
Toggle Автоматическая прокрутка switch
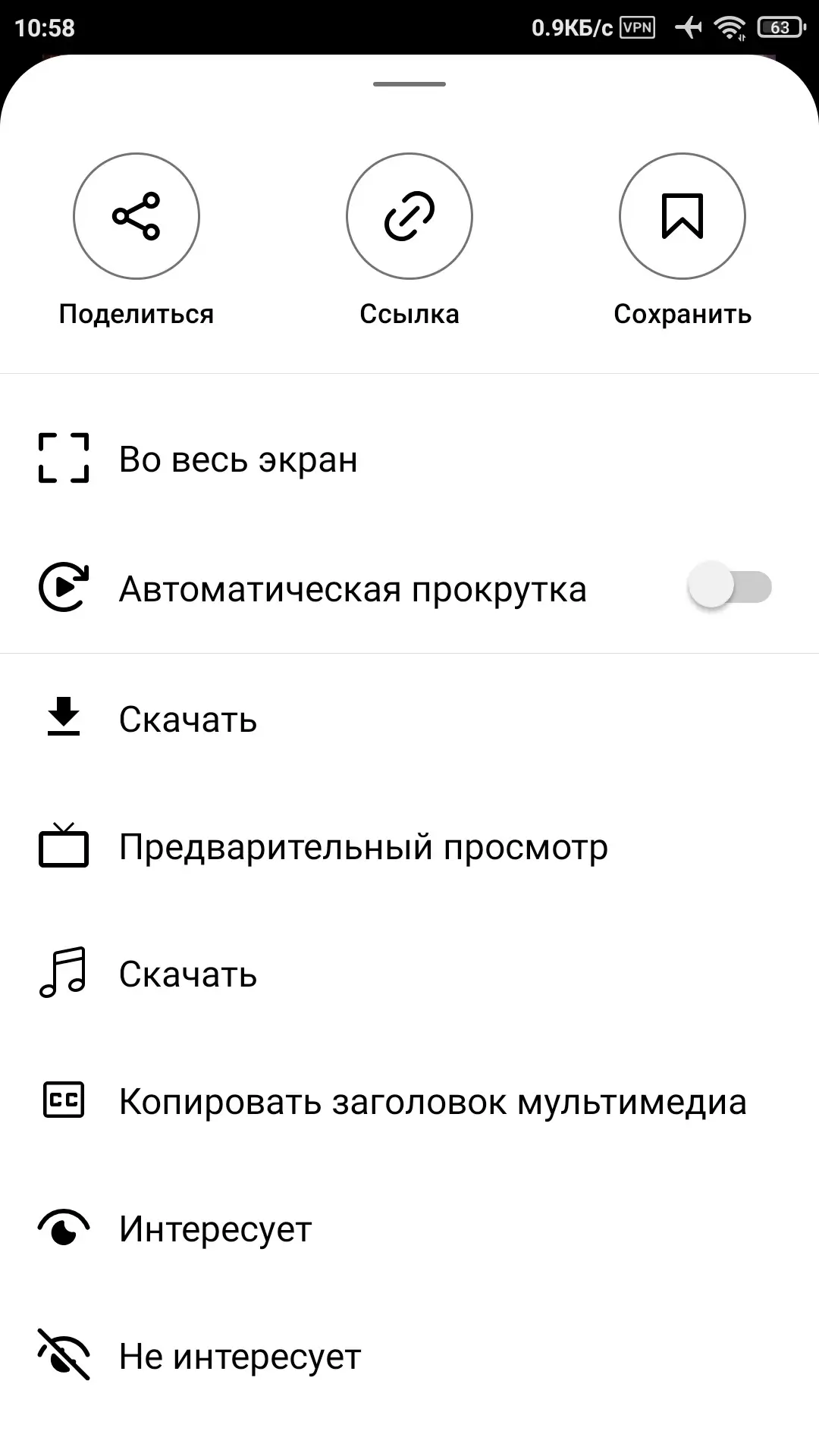click(729, 588)
